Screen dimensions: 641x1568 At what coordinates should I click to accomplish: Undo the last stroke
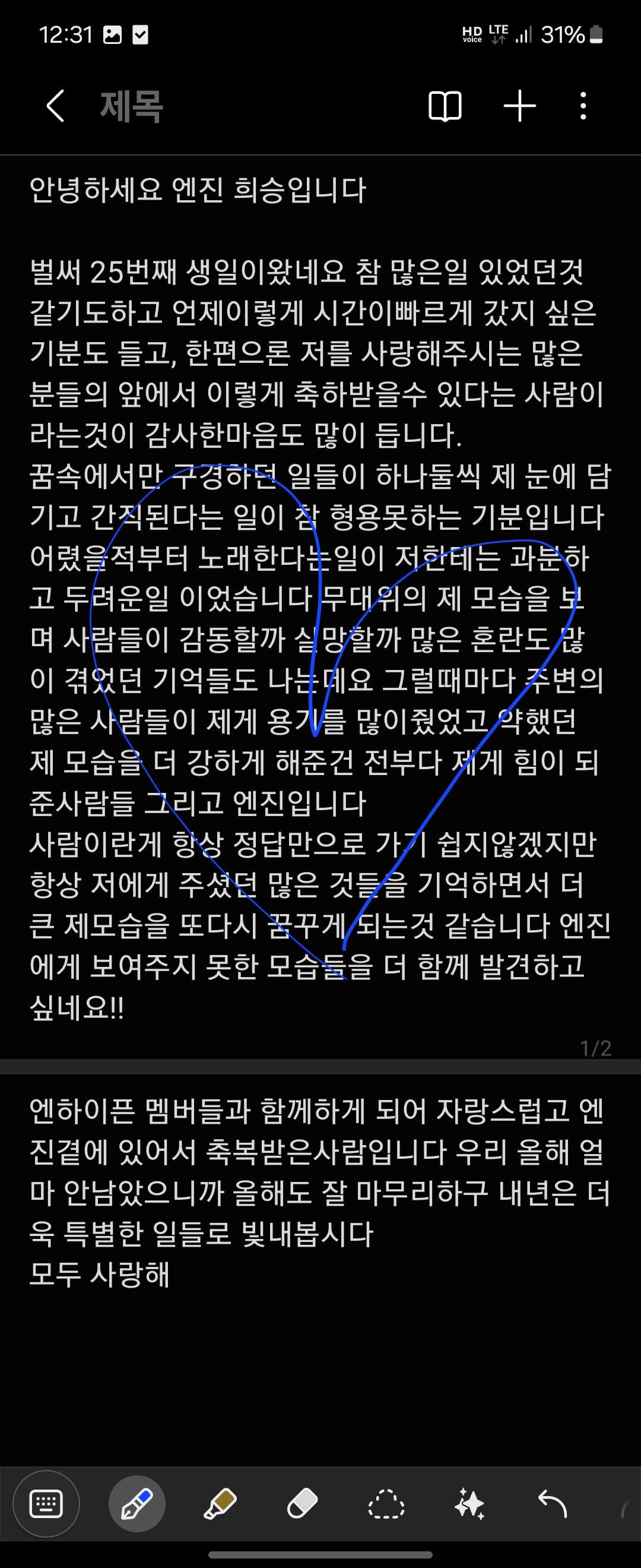tap(552, 1503)
